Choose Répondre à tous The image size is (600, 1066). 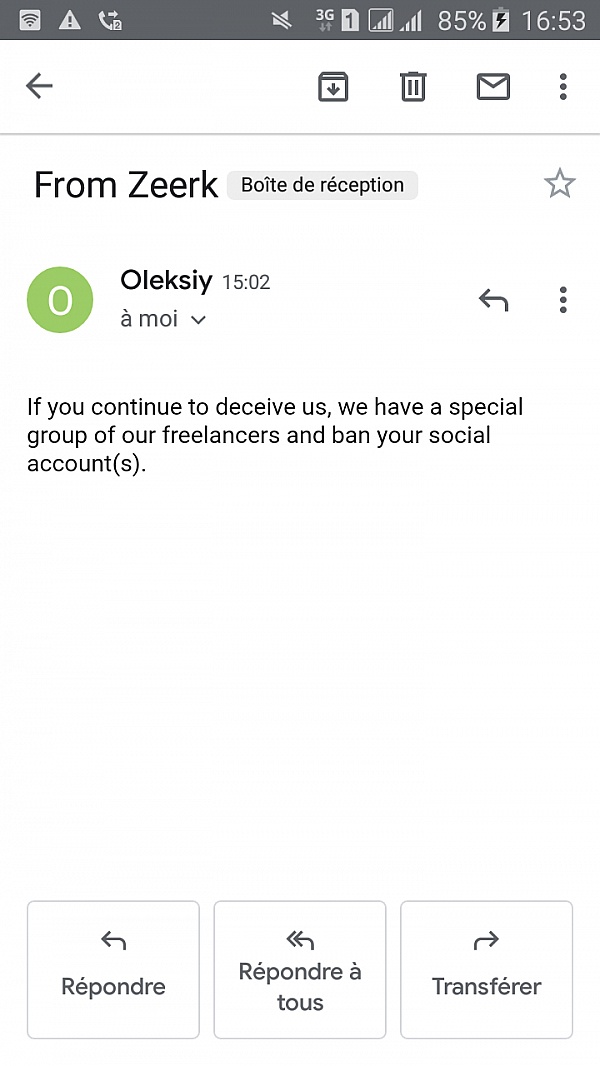[300, 969]
